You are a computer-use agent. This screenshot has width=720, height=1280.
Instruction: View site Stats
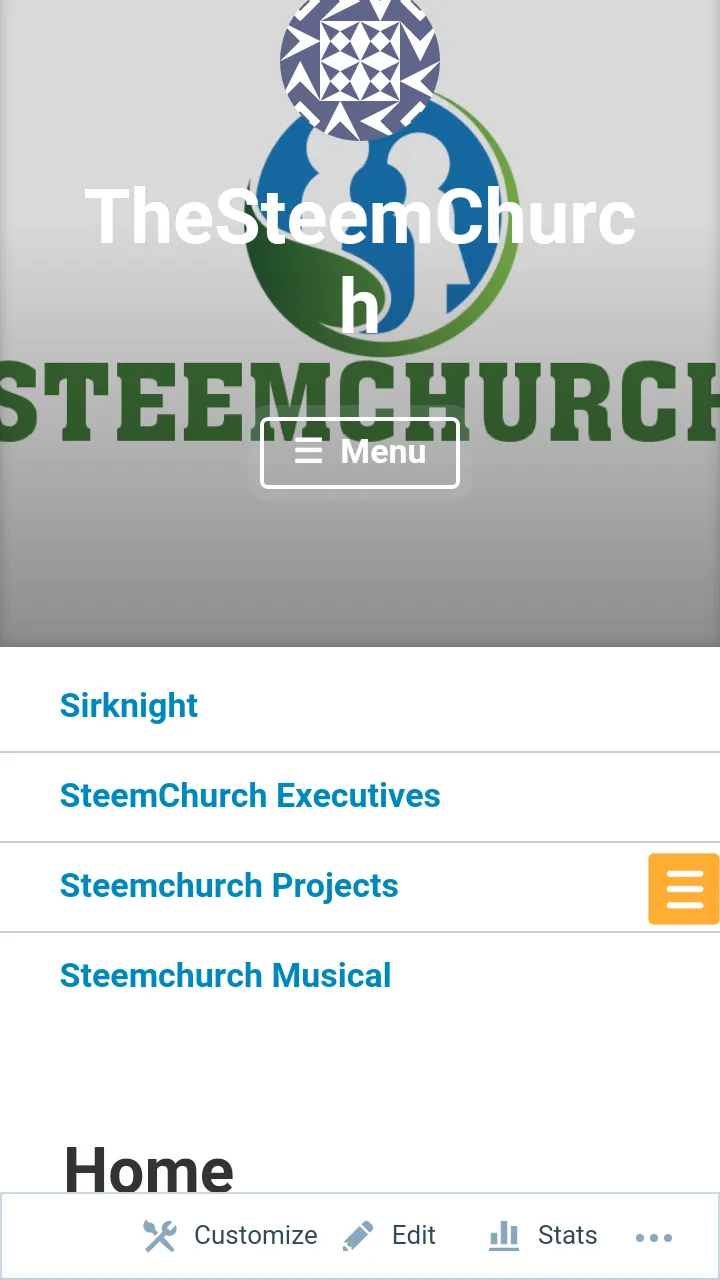click(x=544, y=1236)
